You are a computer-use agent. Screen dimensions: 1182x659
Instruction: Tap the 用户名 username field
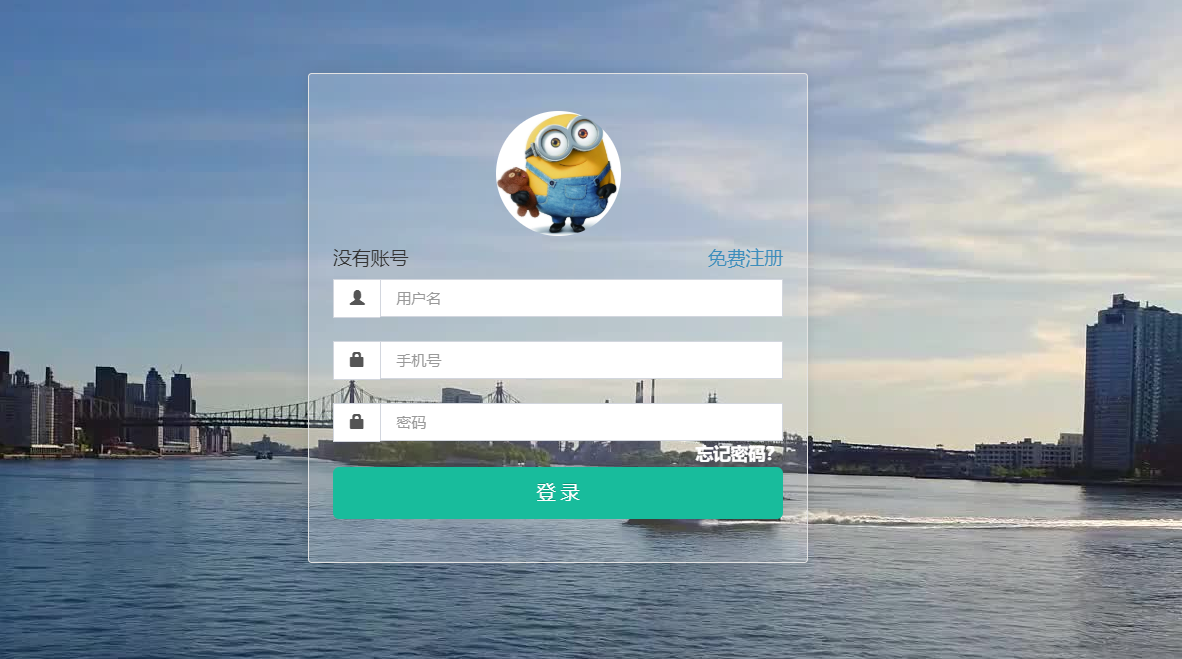[x=580, y=298]
